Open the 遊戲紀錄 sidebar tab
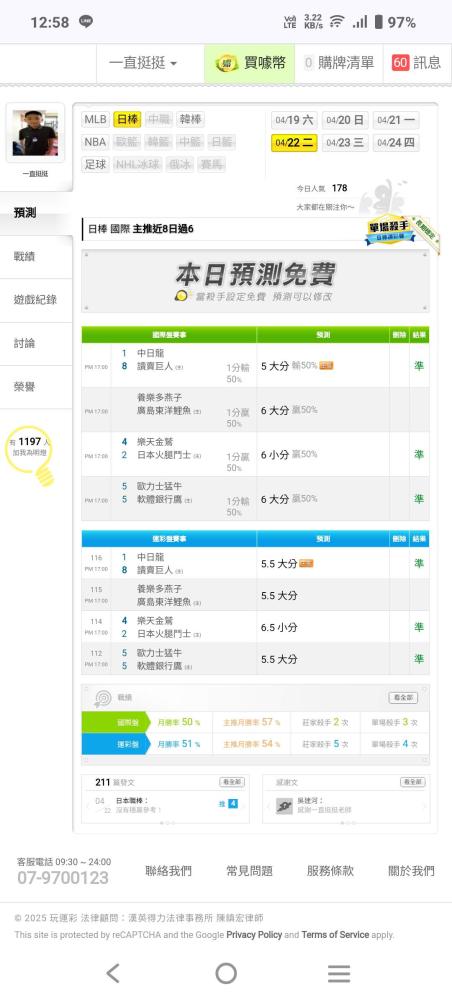452x1000 pixels. 36,300
